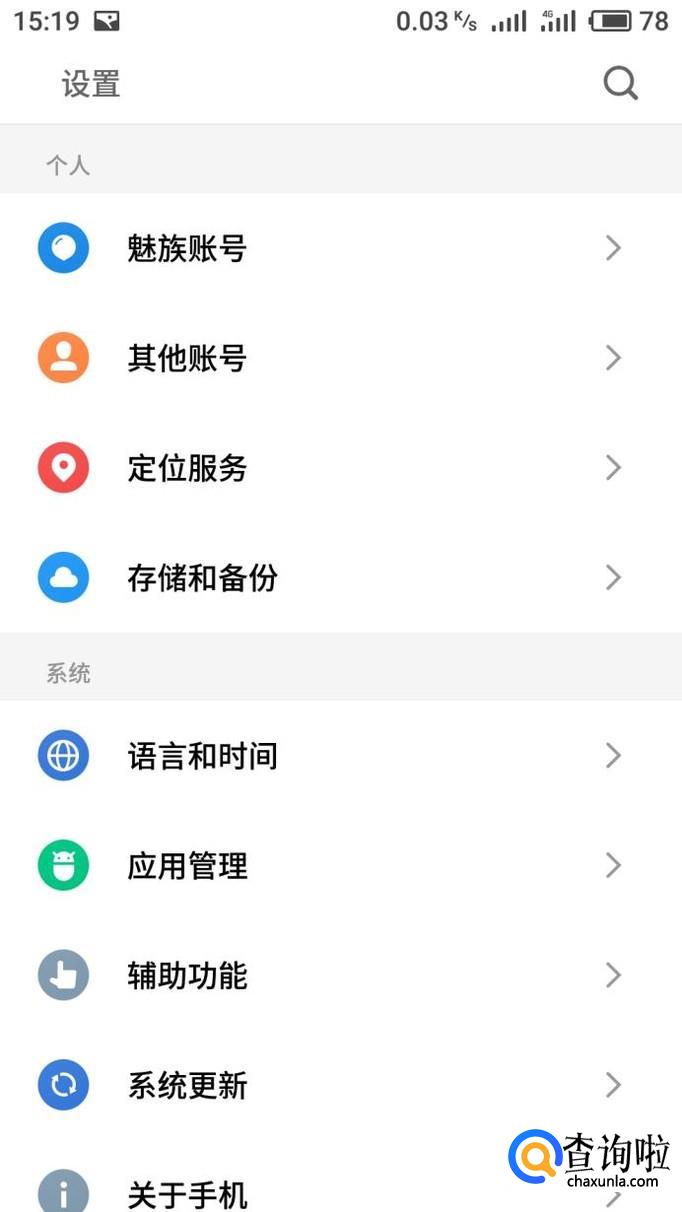The width and height of the screenshot is (682, 1212).
Task: Check 系统更新
Action: click(x=187, y=1086)
